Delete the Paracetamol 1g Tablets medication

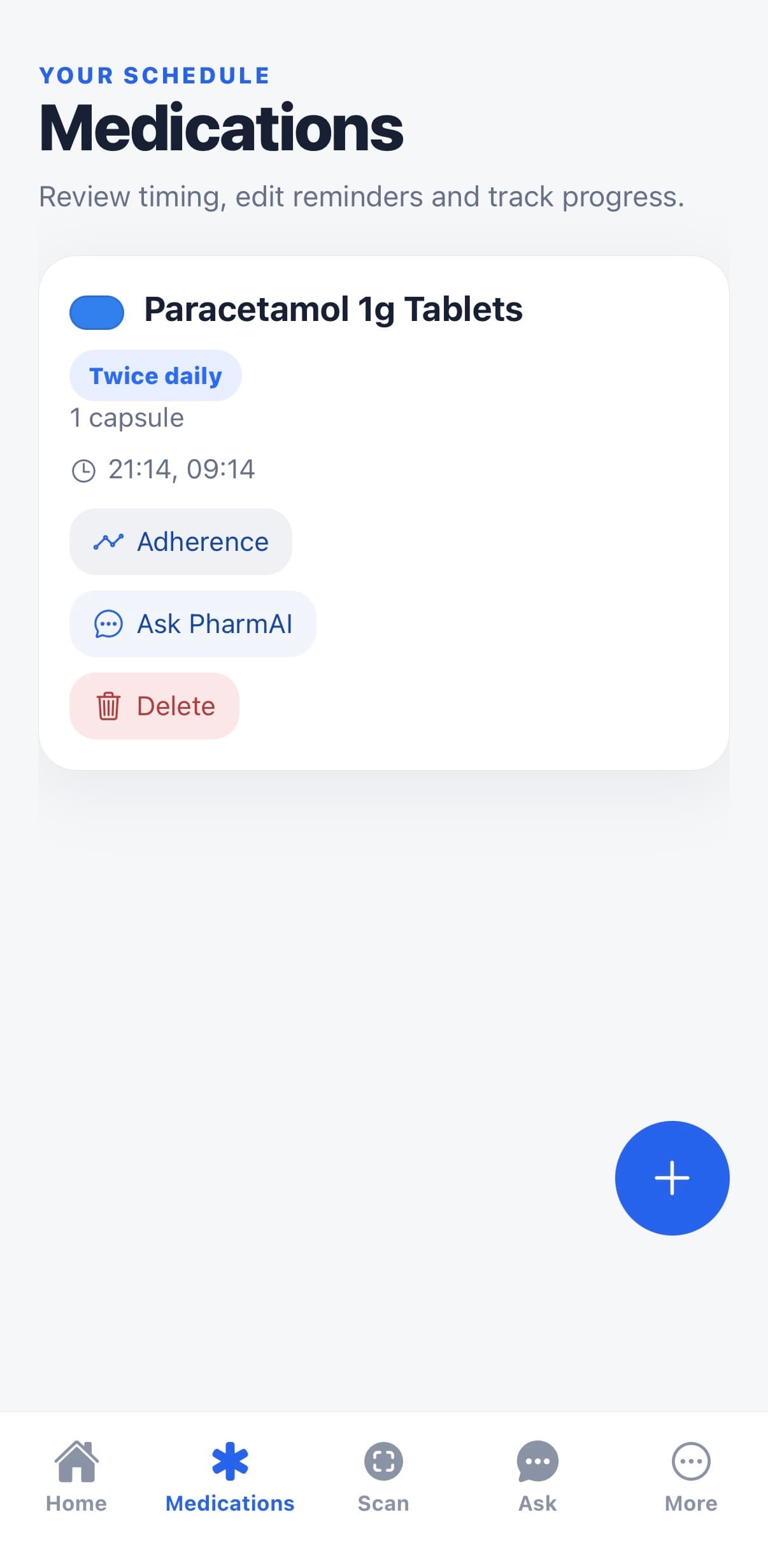154,706
